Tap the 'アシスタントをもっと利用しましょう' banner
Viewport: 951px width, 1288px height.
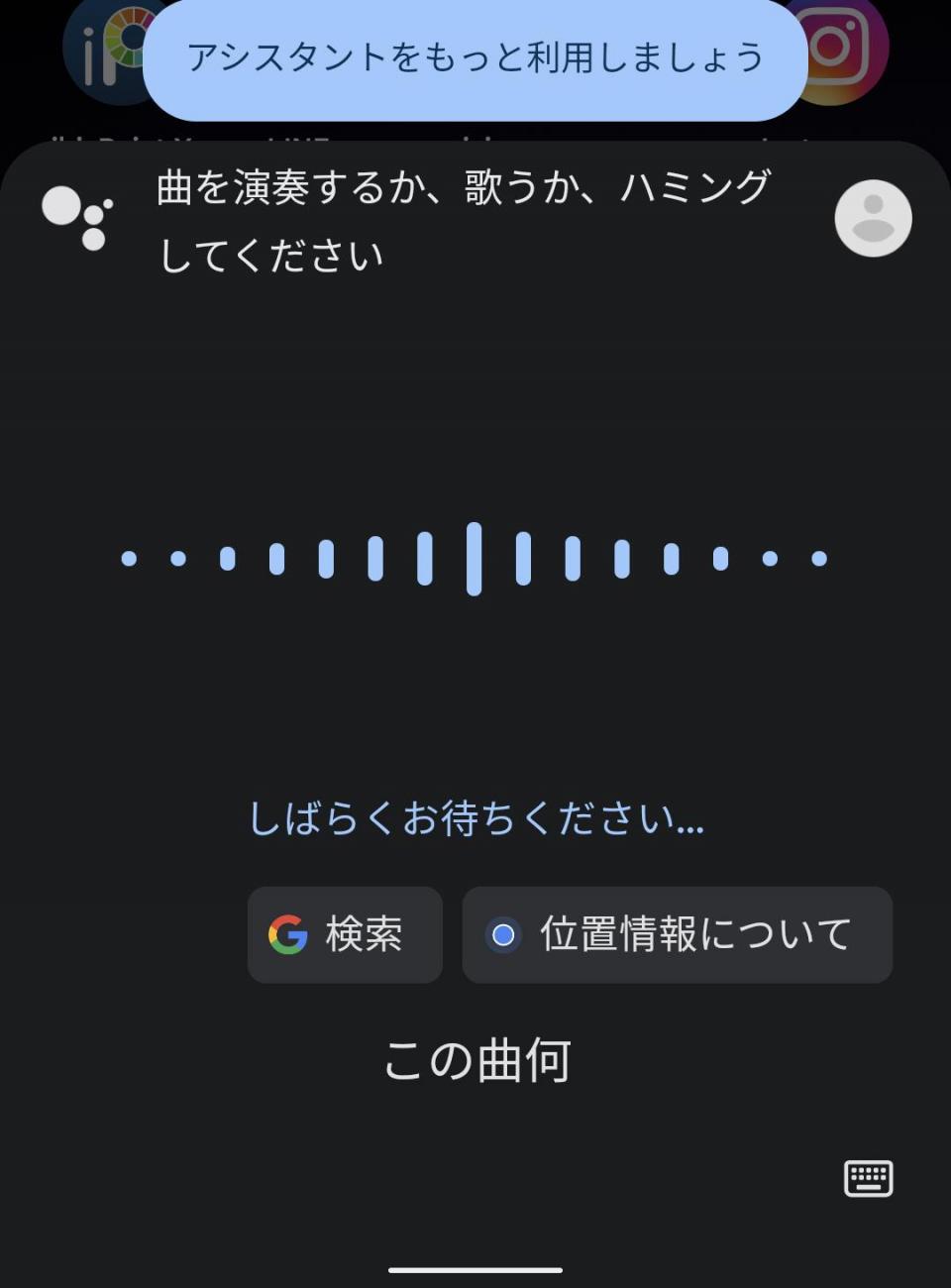475,57
